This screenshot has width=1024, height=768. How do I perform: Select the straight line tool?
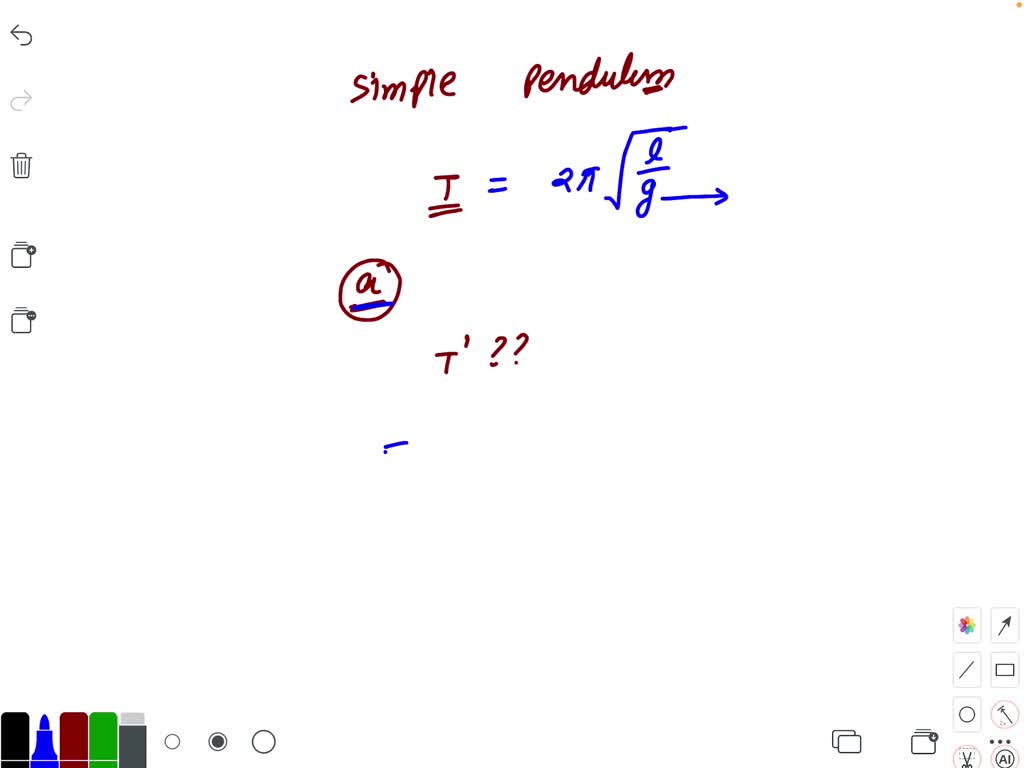point(966,670)
